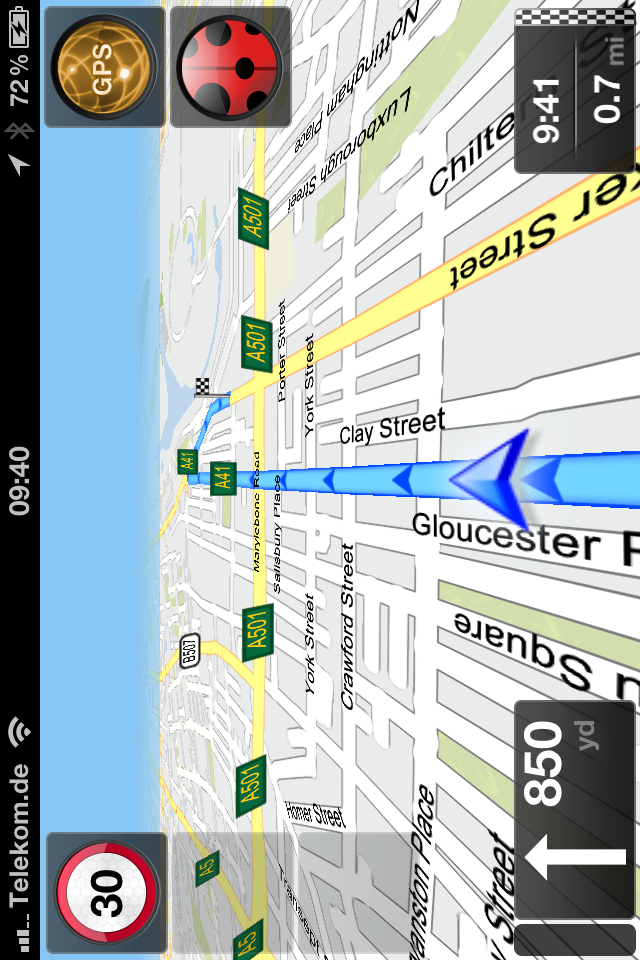Open the arrival time and distance panel
Viewport: 640px width, 960px height.
[x=575, y=95]
